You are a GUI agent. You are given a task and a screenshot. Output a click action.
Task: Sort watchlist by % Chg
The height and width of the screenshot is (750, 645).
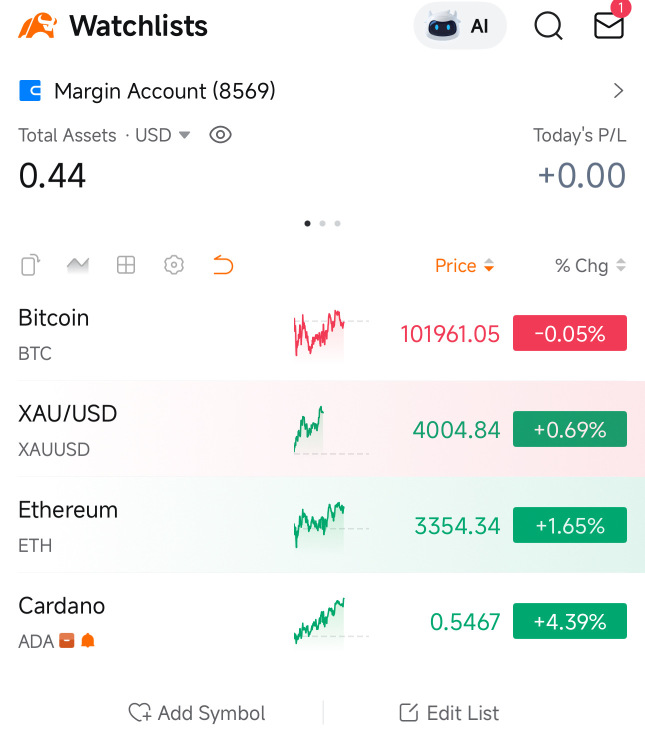pyautogui.click(x=590, y=265)
